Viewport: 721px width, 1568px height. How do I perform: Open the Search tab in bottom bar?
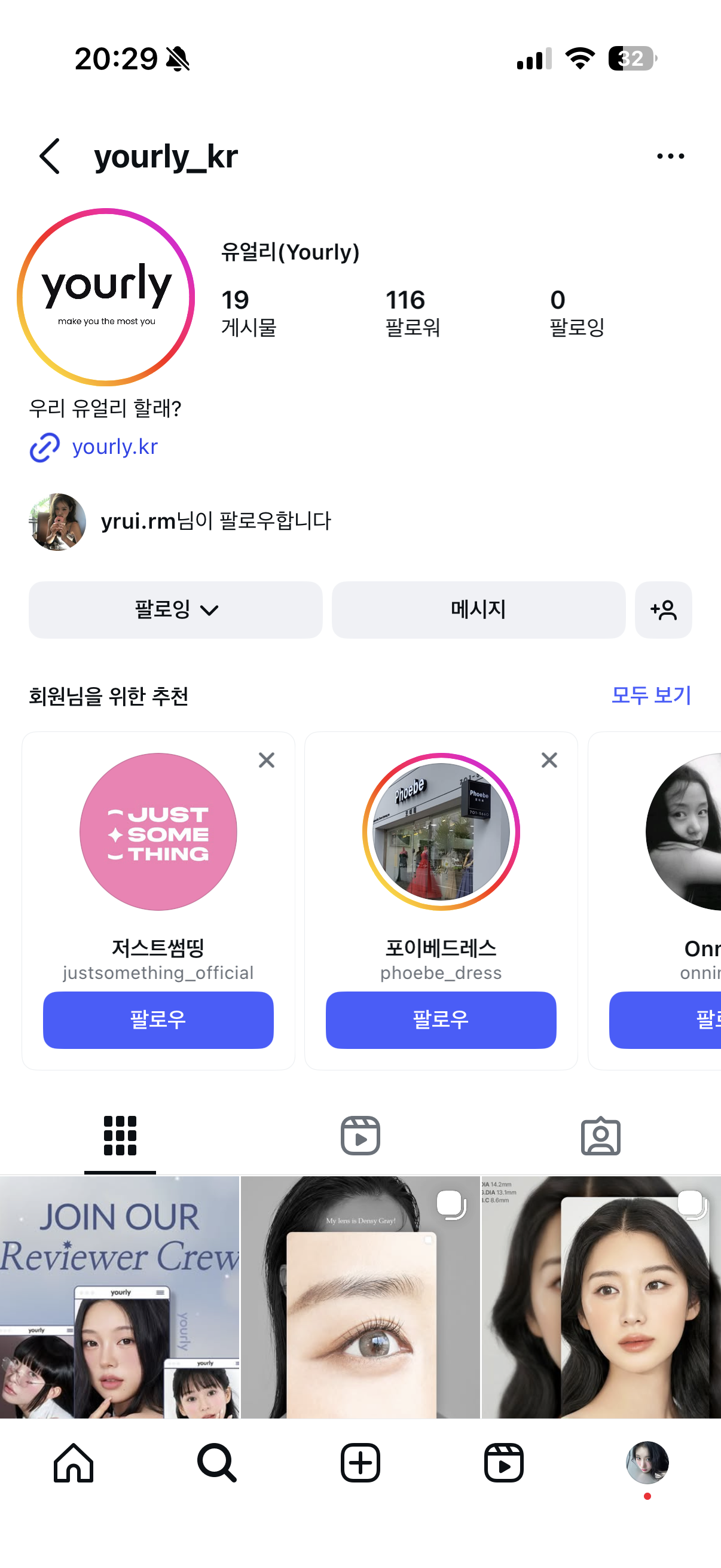(x=217, y=1463)
